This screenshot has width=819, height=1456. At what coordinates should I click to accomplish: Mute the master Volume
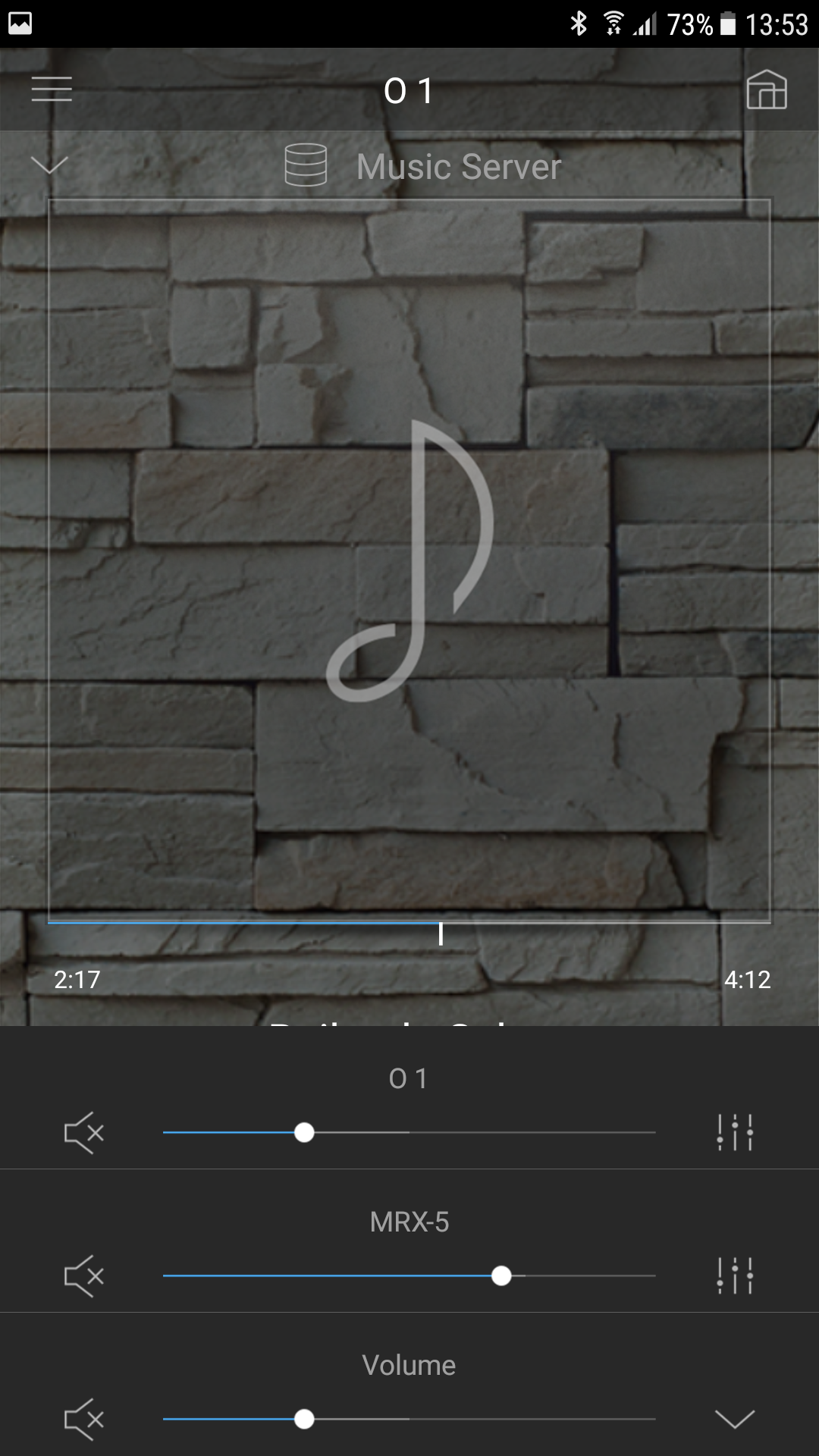pos(83,1419)
